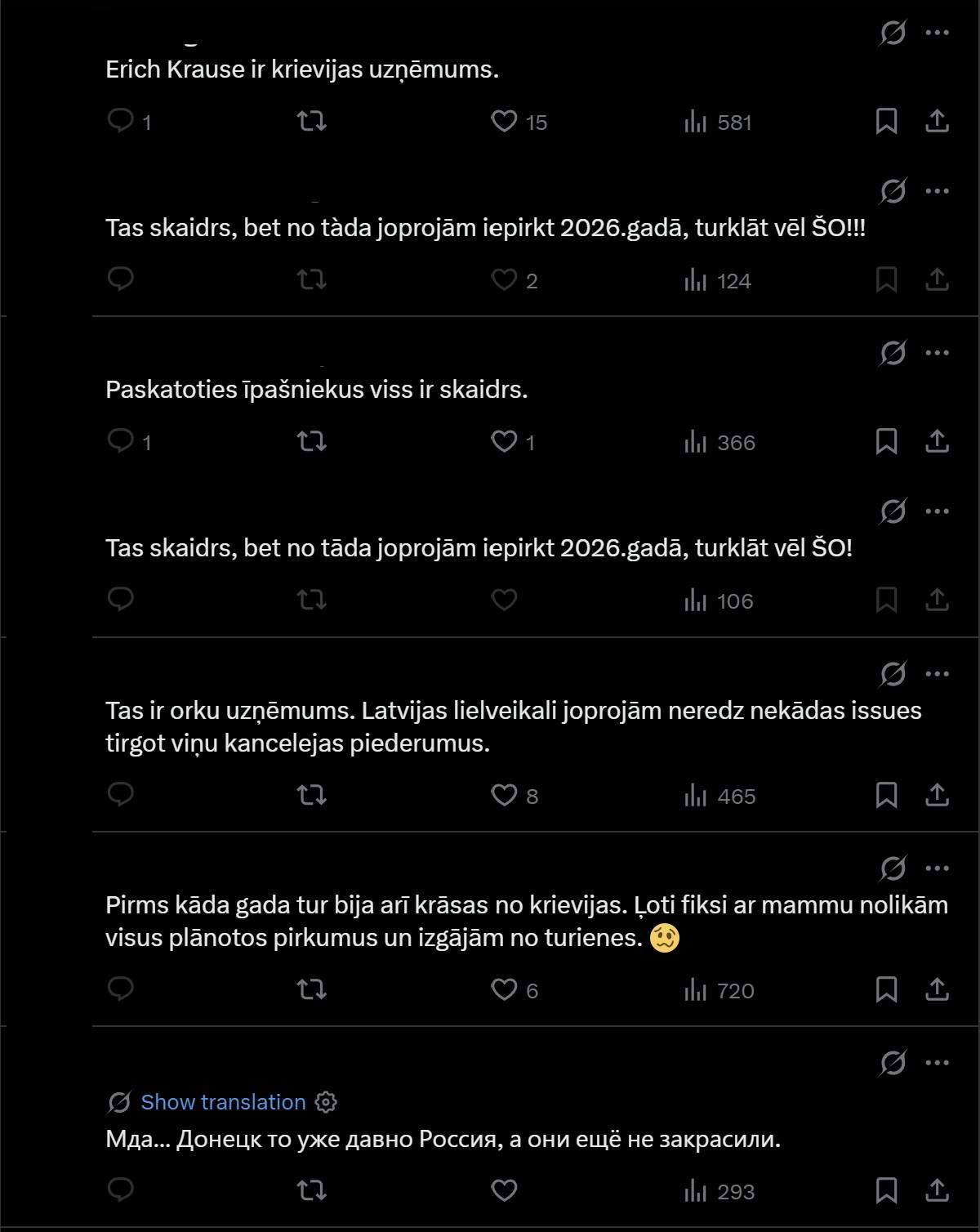This screenshot has height=1232, width=980.
Task: Bookmark the "Erich Krause" reply
Action: pyautogui.click(x=886, y=122)
